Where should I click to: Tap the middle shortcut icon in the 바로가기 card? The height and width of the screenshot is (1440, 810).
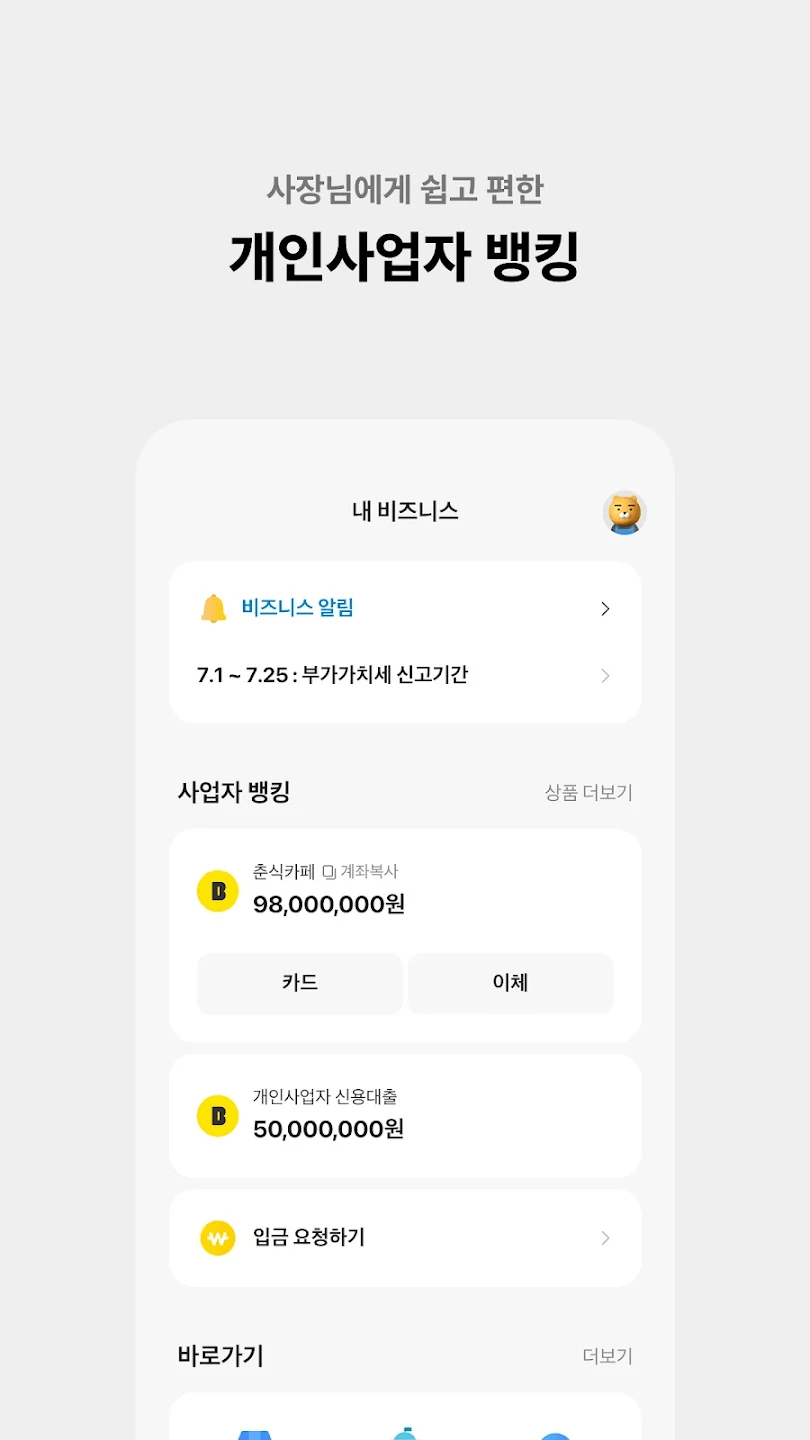(405, 1430)
